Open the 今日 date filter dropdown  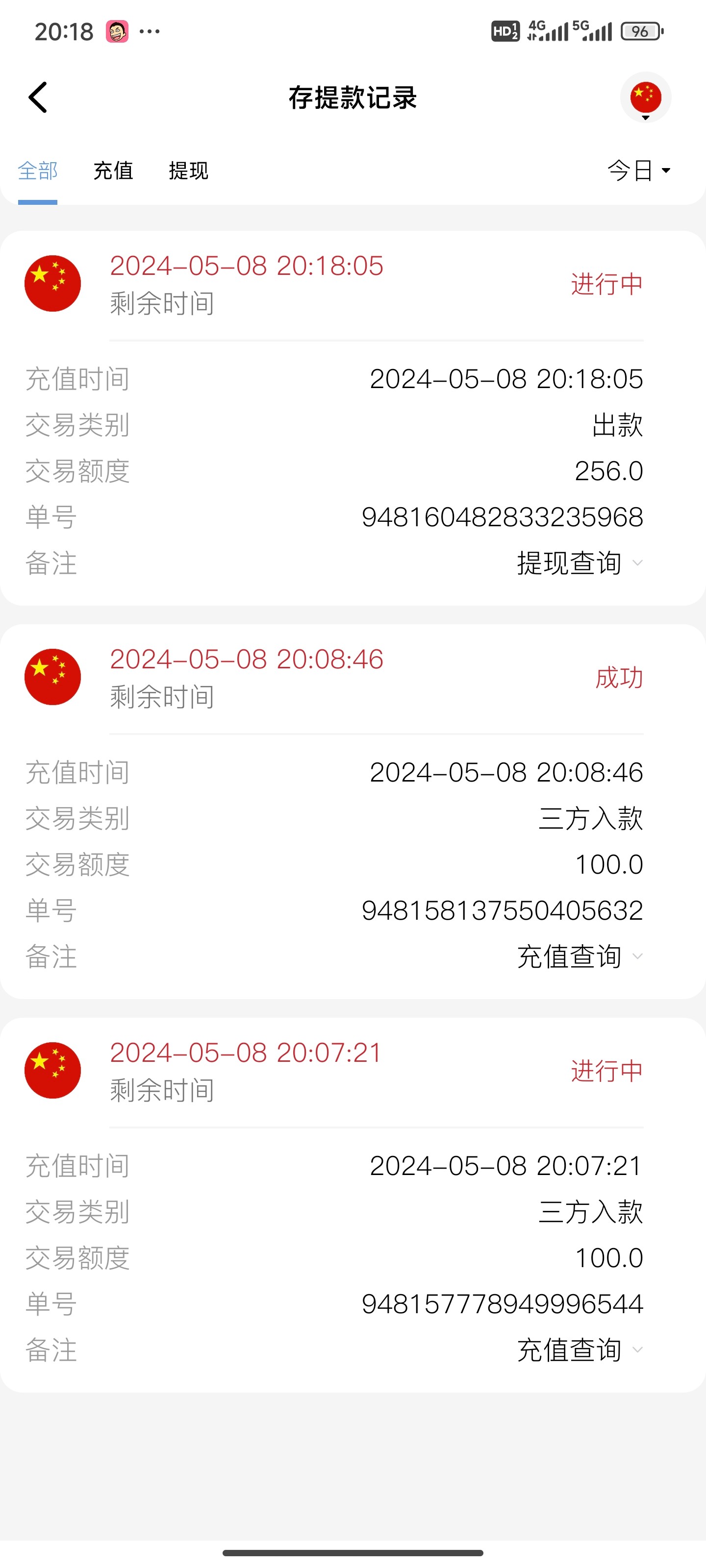638,171
